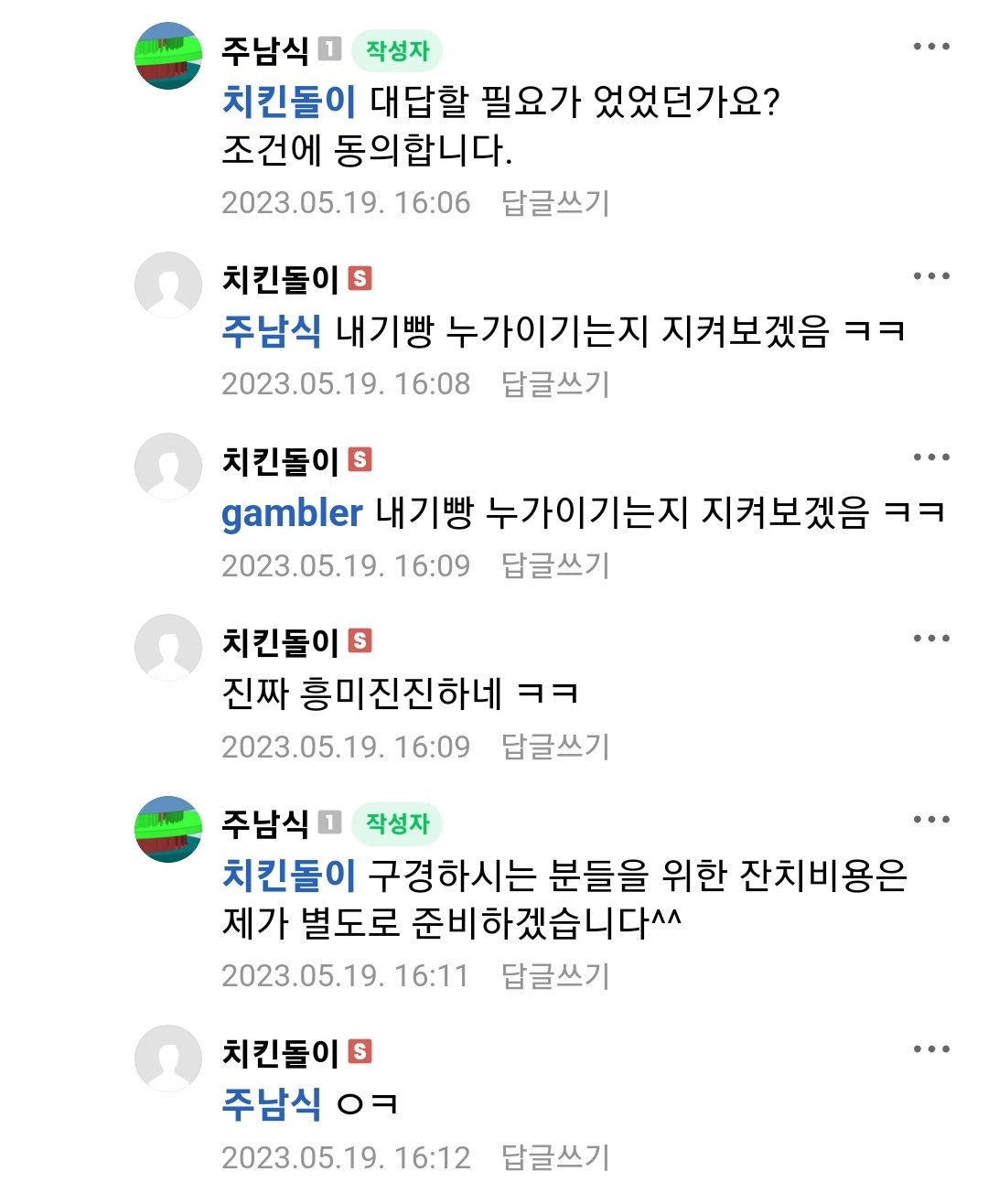Tap 주남식 mention in the ㅇㅋ comment

[x=271, y=1104]
